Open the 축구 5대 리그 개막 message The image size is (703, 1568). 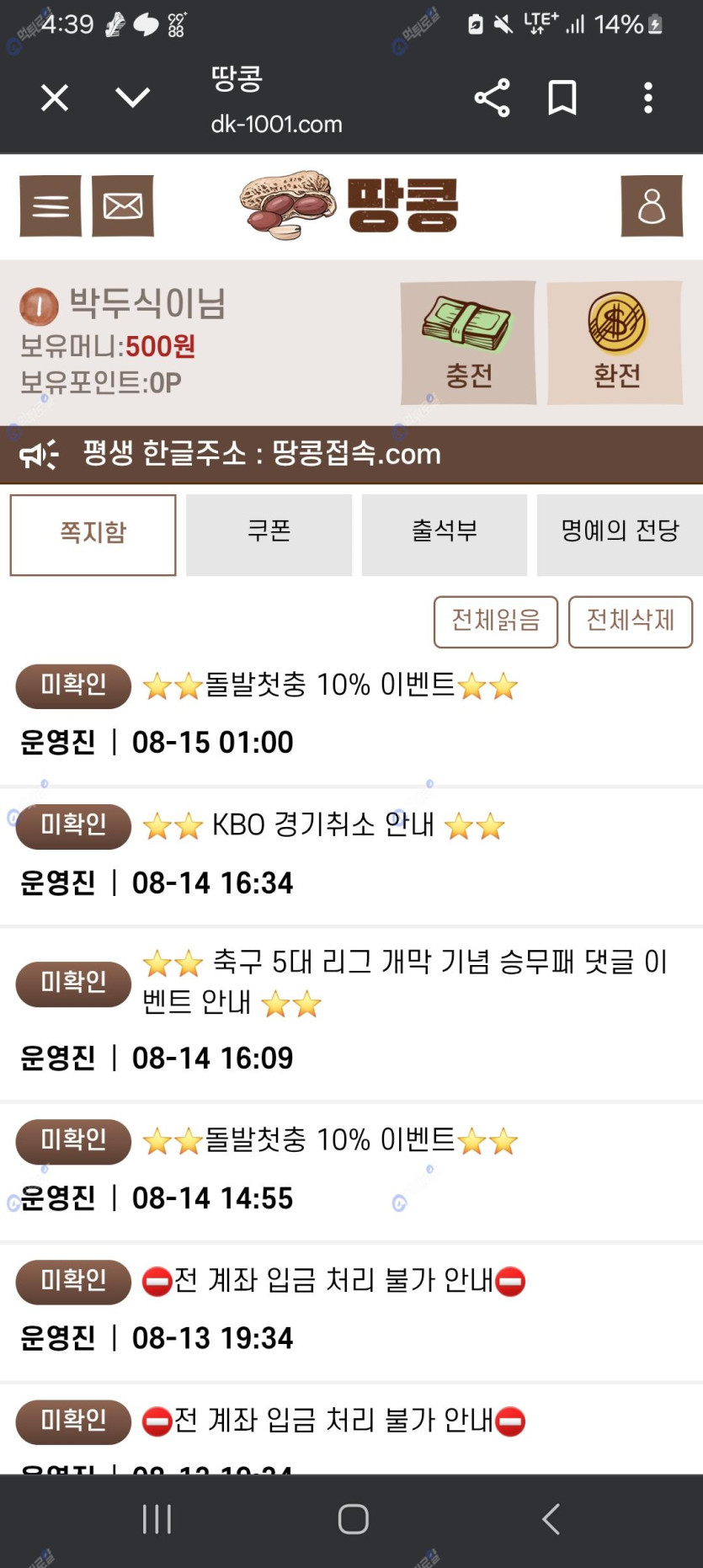[x=404, y=981]
